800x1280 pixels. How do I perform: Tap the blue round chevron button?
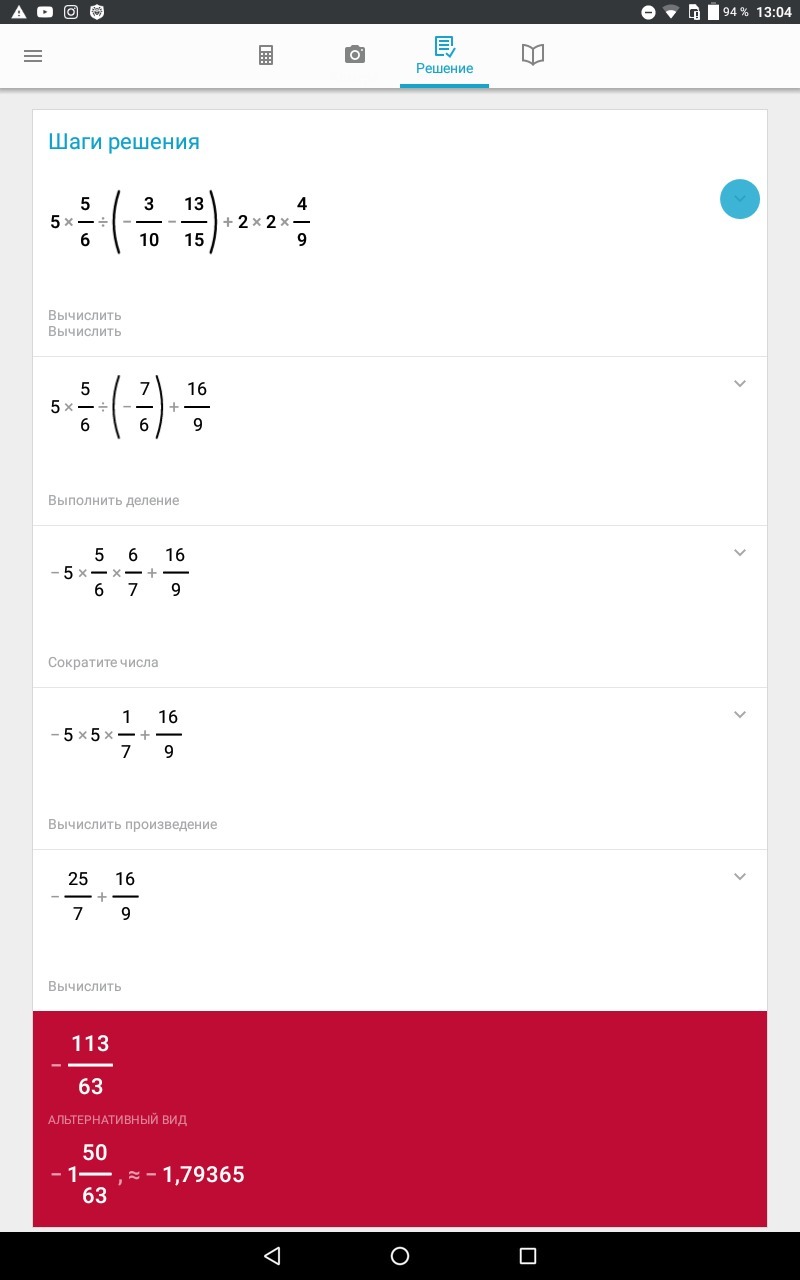click(740, 199)
